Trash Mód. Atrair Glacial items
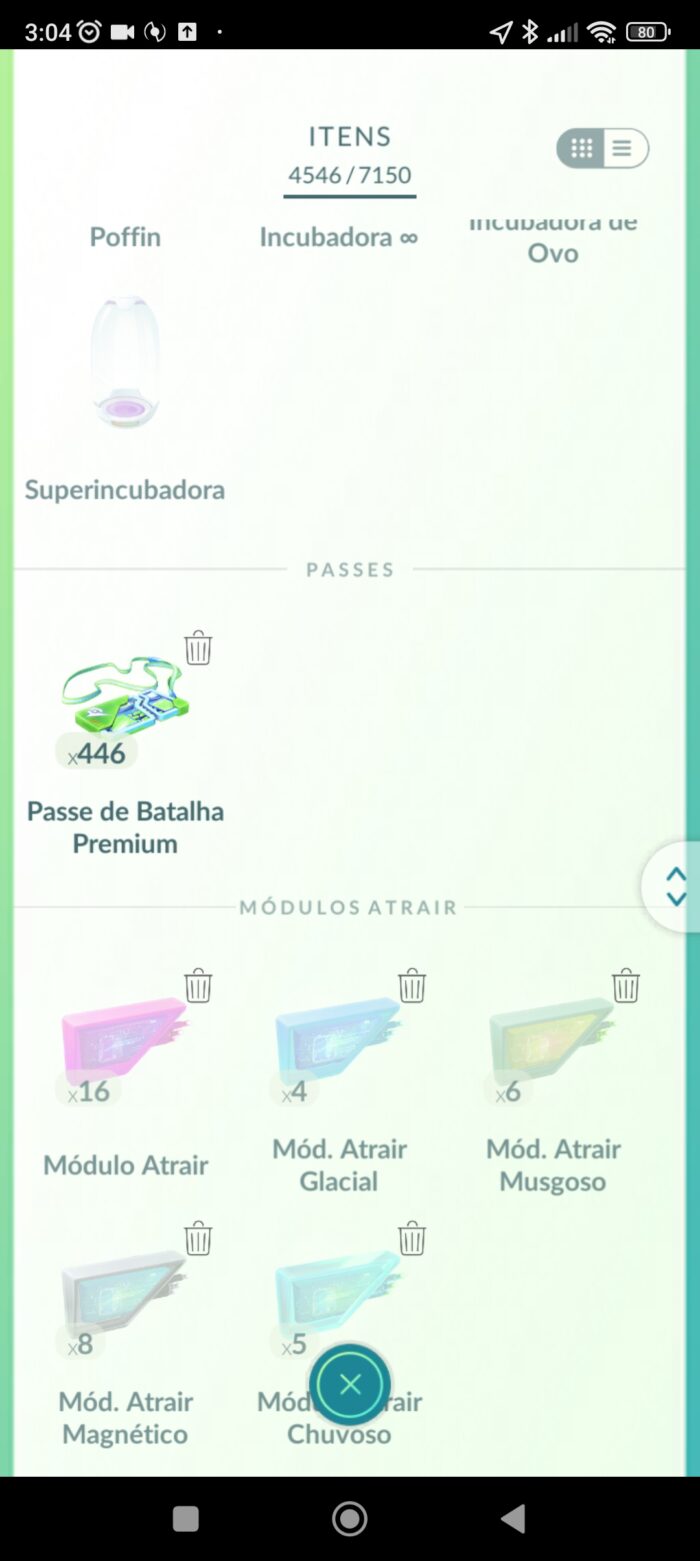 412,986
